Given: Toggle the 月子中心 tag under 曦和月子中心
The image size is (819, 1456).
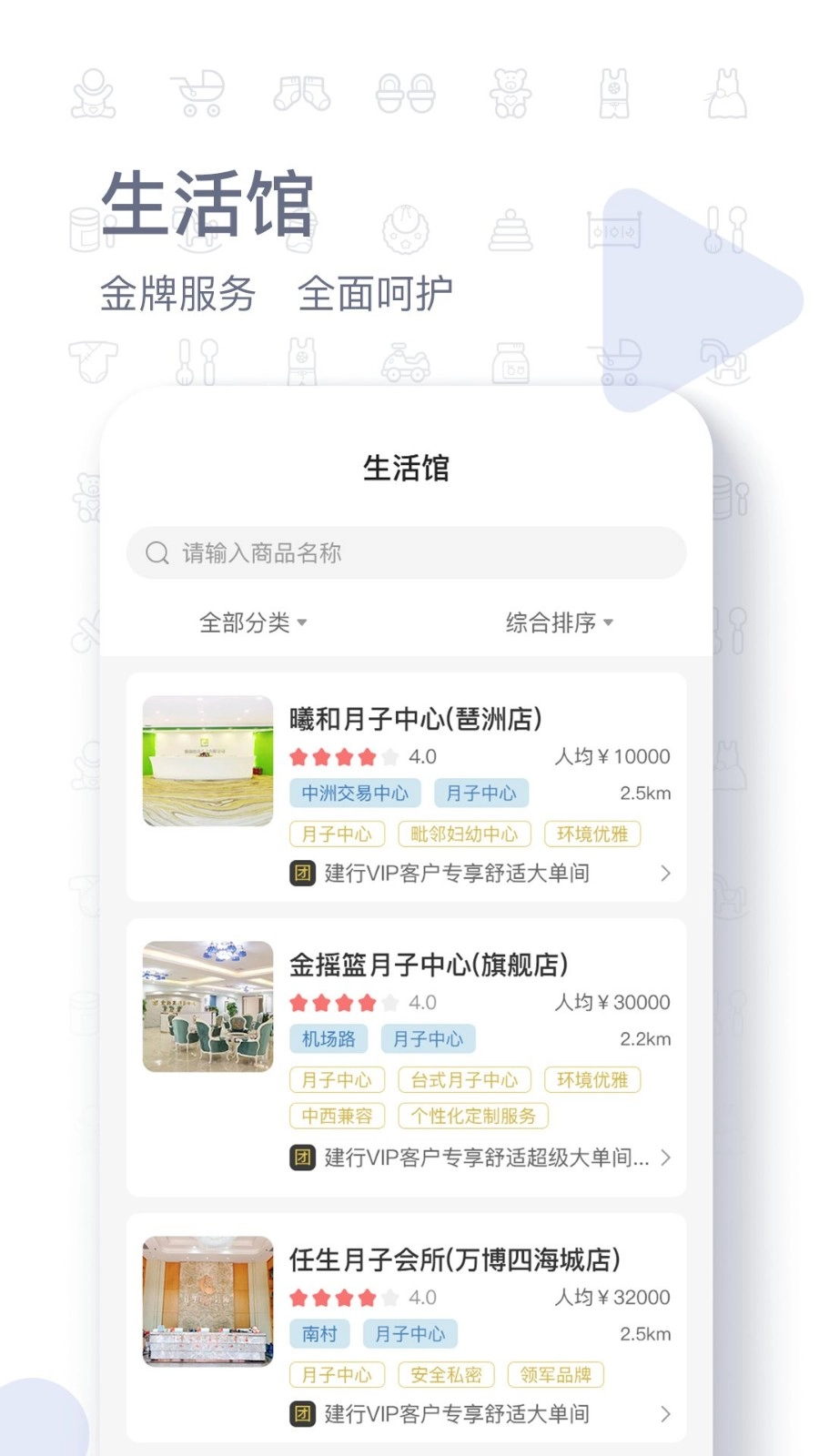Looking at the screenshot, I should tap(337, 834).
